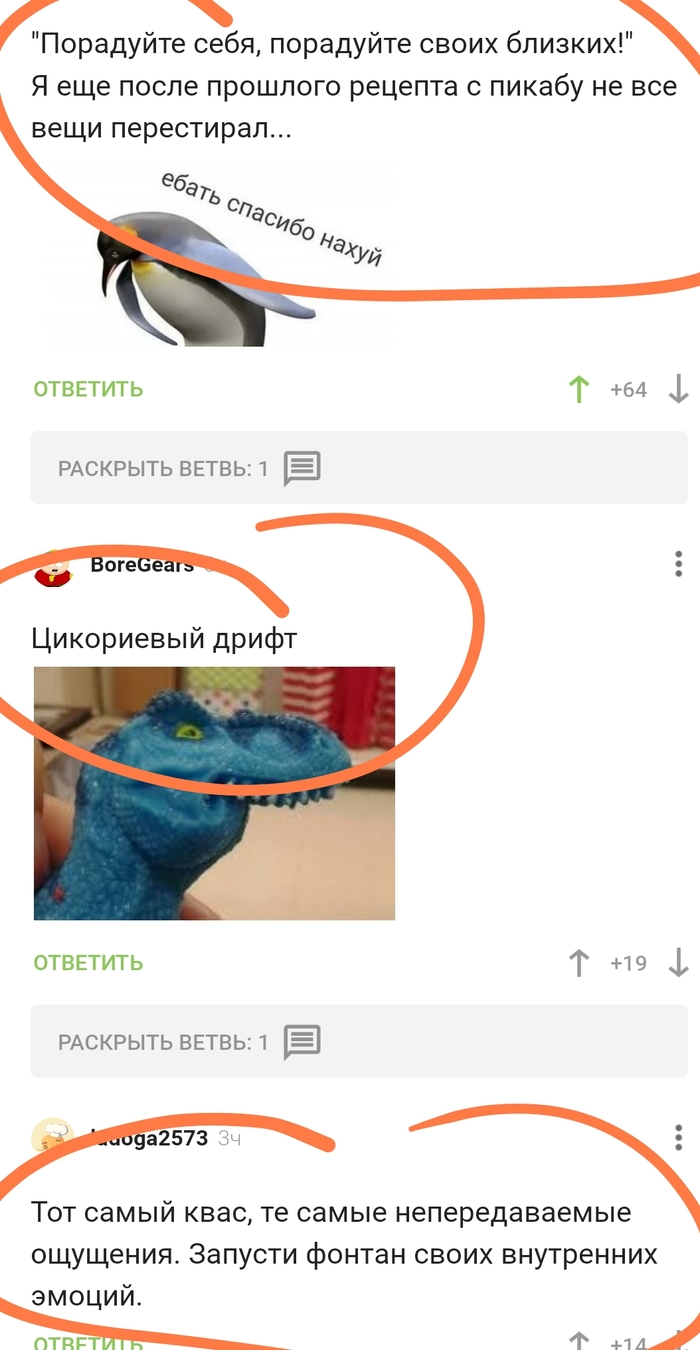Upvote the comment rated +64

[579, 389]
